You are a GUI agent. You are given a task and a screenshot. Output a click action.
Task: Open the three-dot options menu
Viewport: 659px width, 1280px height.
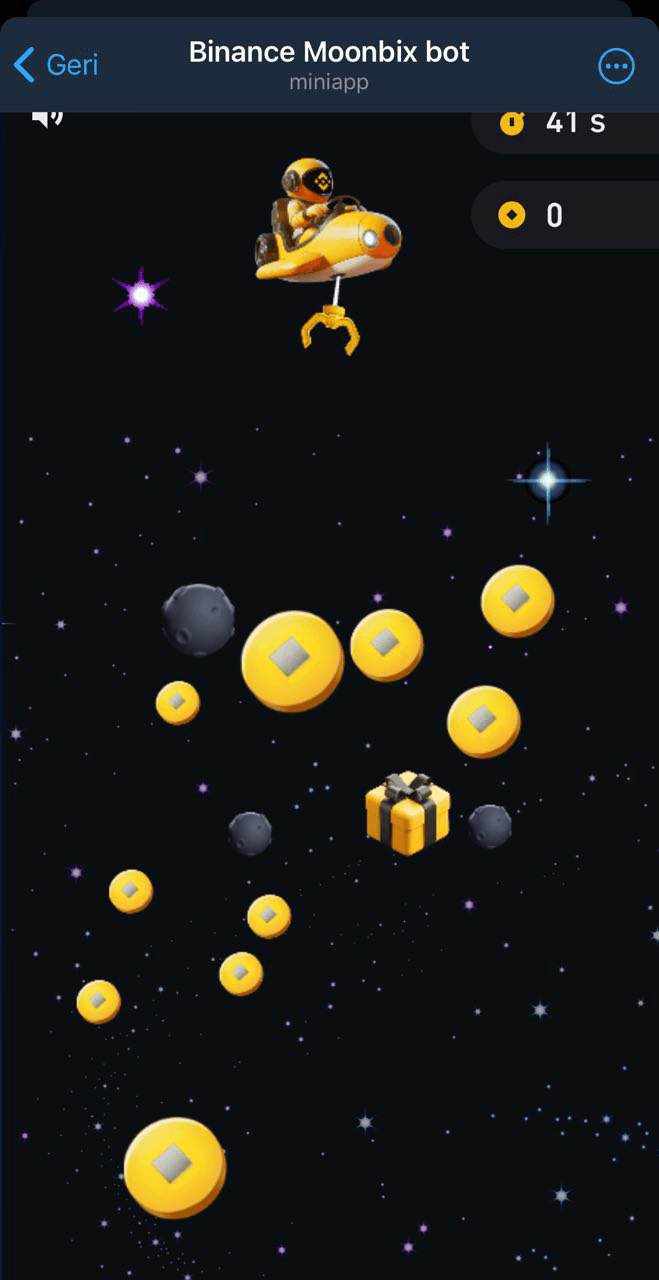(x=616, y=66)
